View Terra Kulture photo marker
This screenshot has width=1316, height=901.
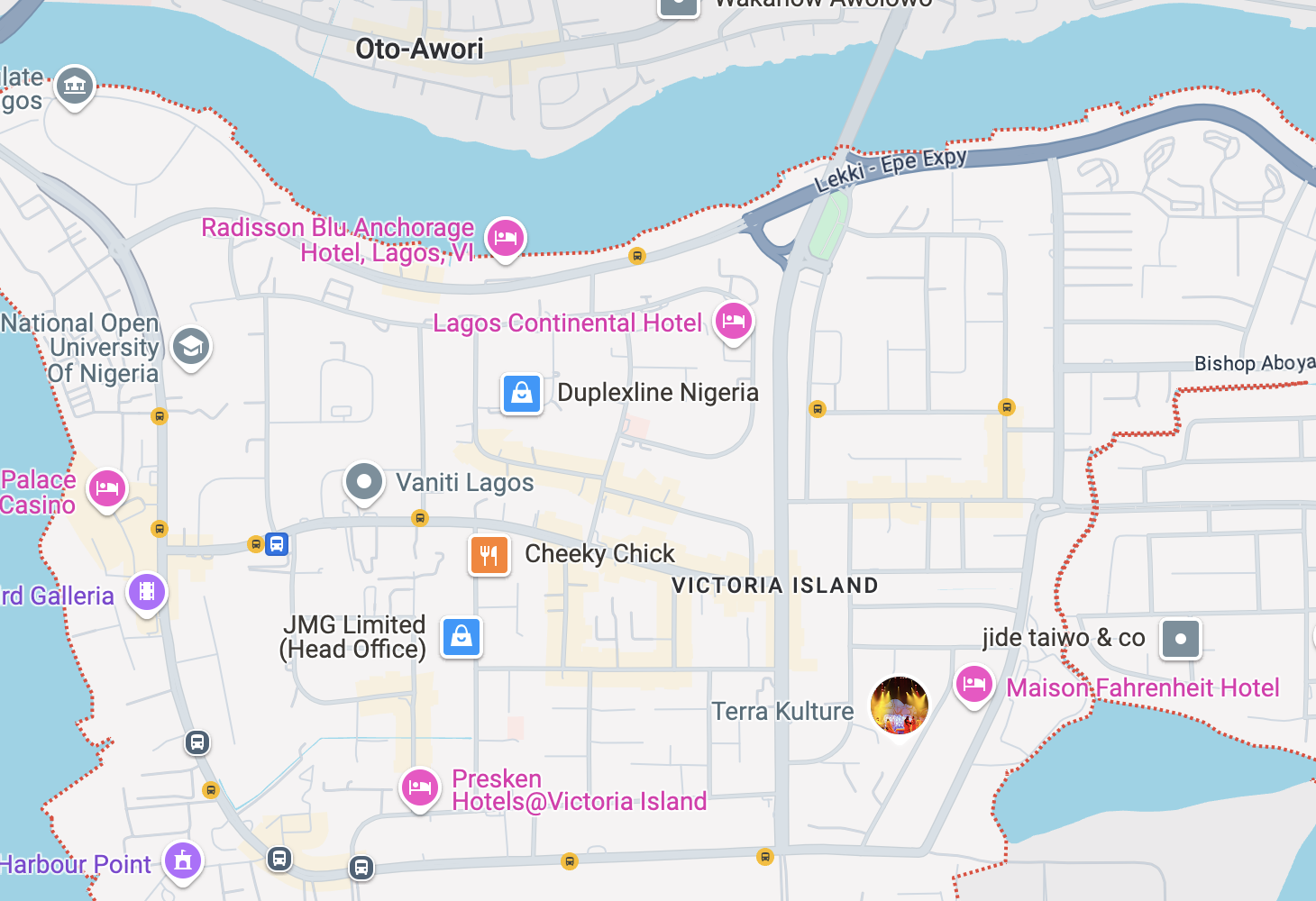pyautogui.click(x=899, y=705)
